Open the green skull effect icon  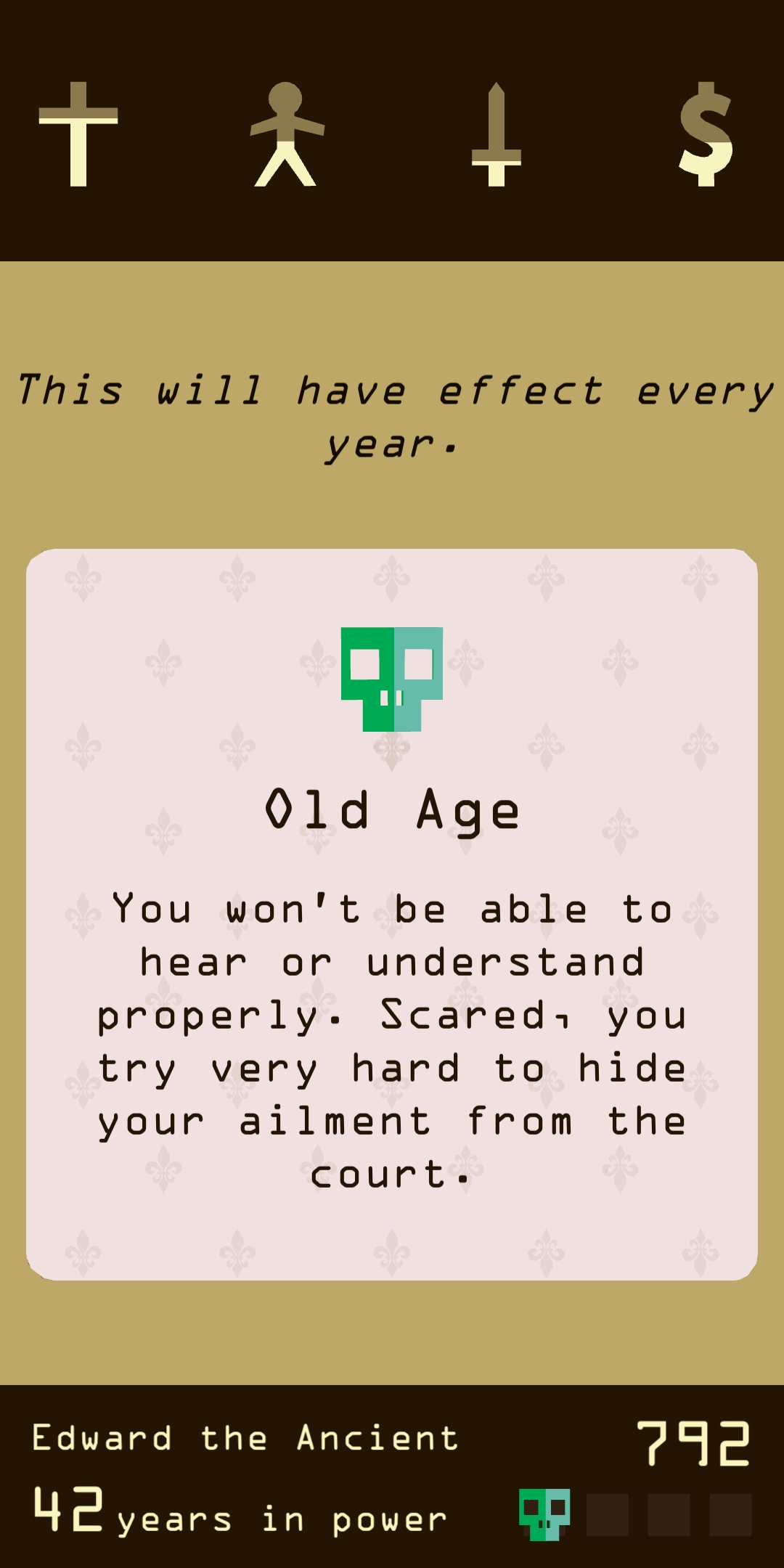point(544,1514)
